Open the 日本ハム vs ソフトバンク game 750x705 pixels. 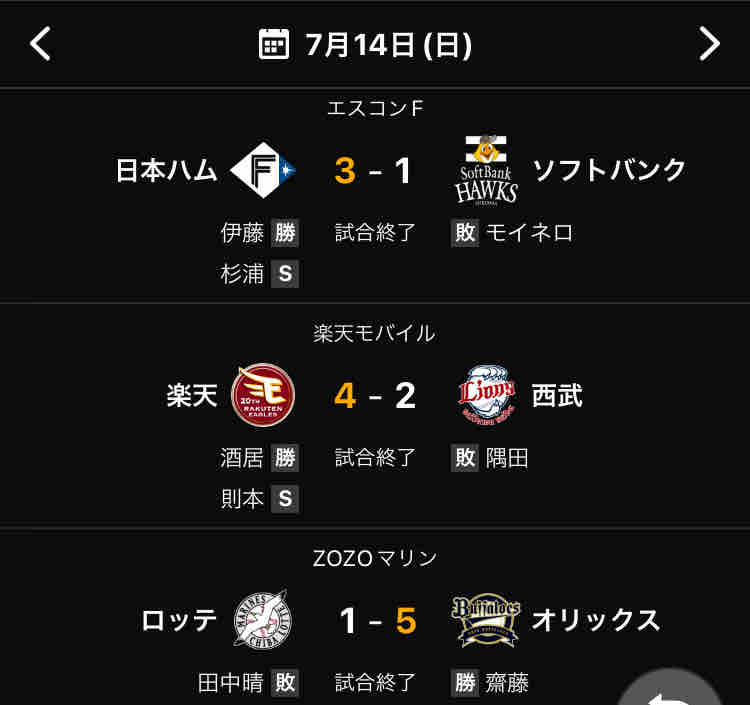(375, 171)
